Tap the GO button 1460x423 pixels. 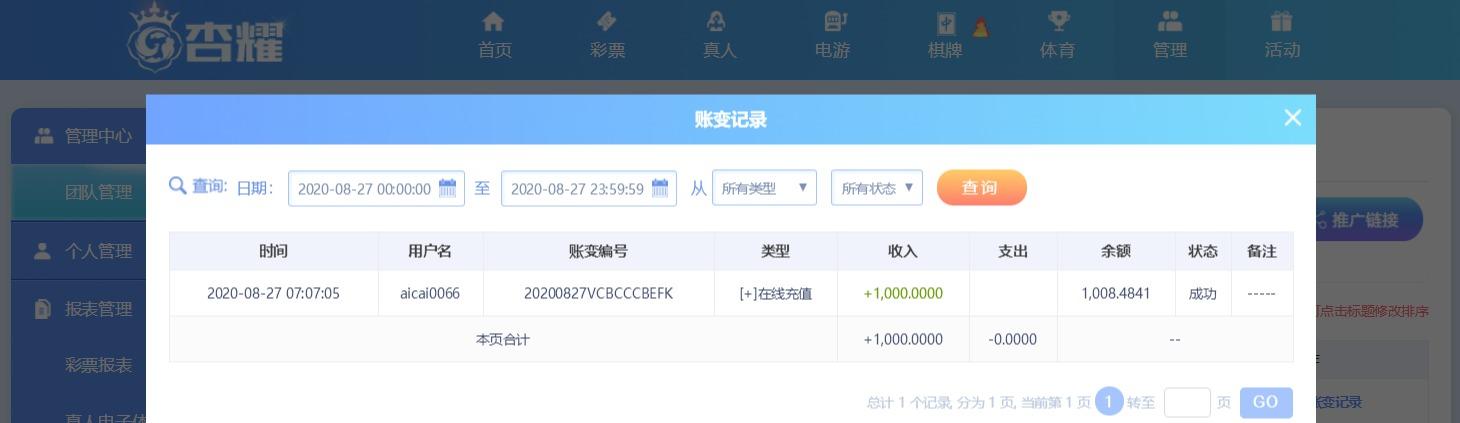coord(1265,402)
